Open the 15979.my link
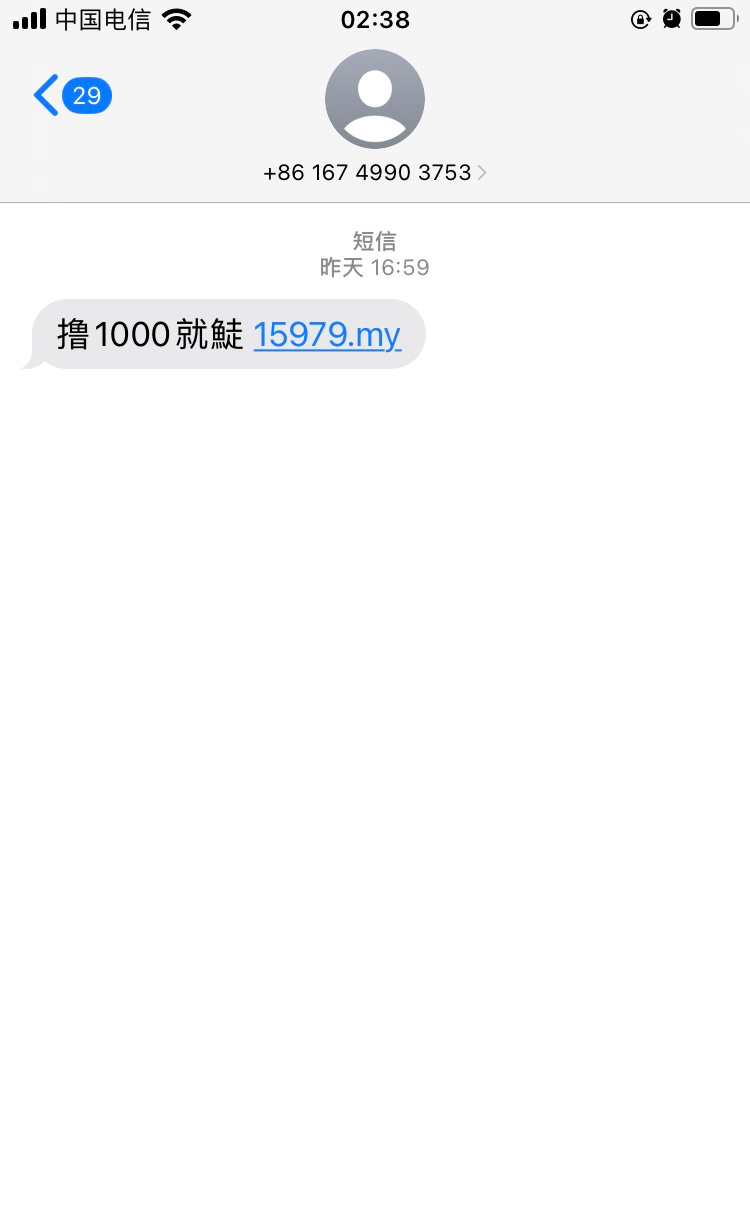 327,335
